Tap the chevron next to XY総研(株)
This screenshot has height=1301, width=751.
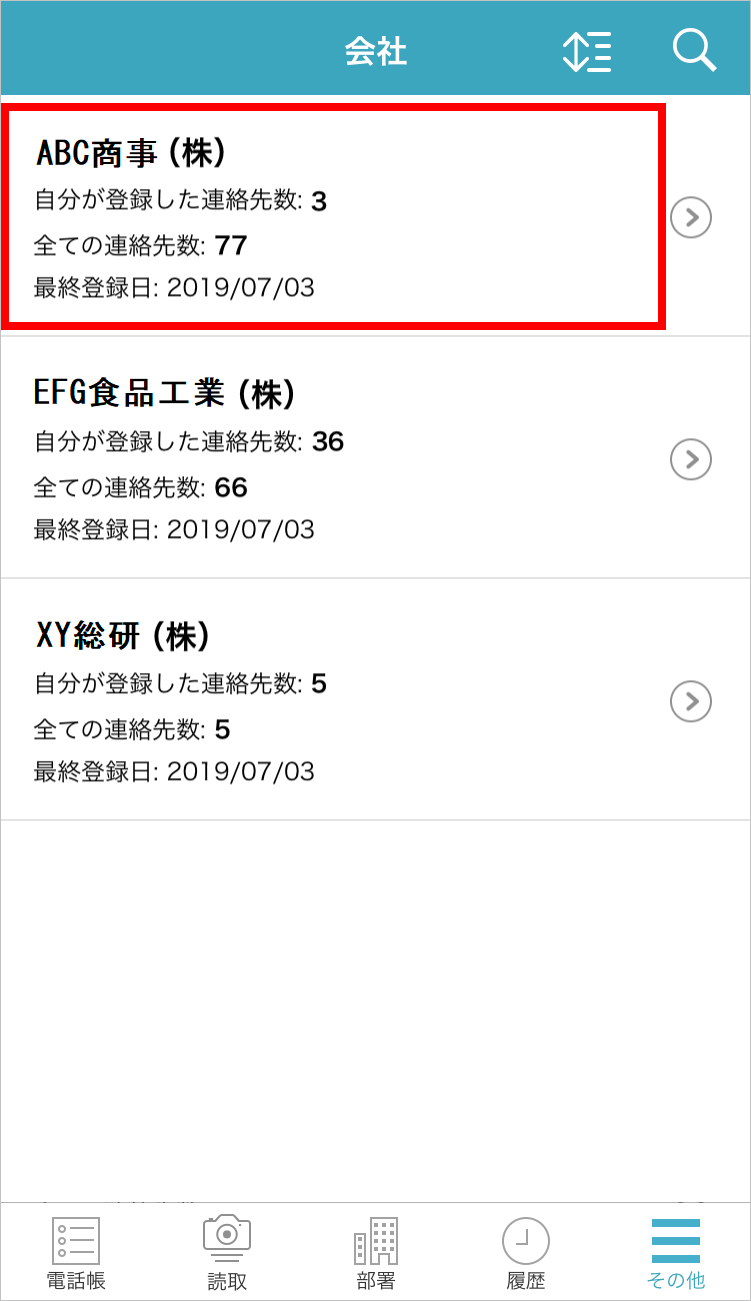tap(690, 701)
